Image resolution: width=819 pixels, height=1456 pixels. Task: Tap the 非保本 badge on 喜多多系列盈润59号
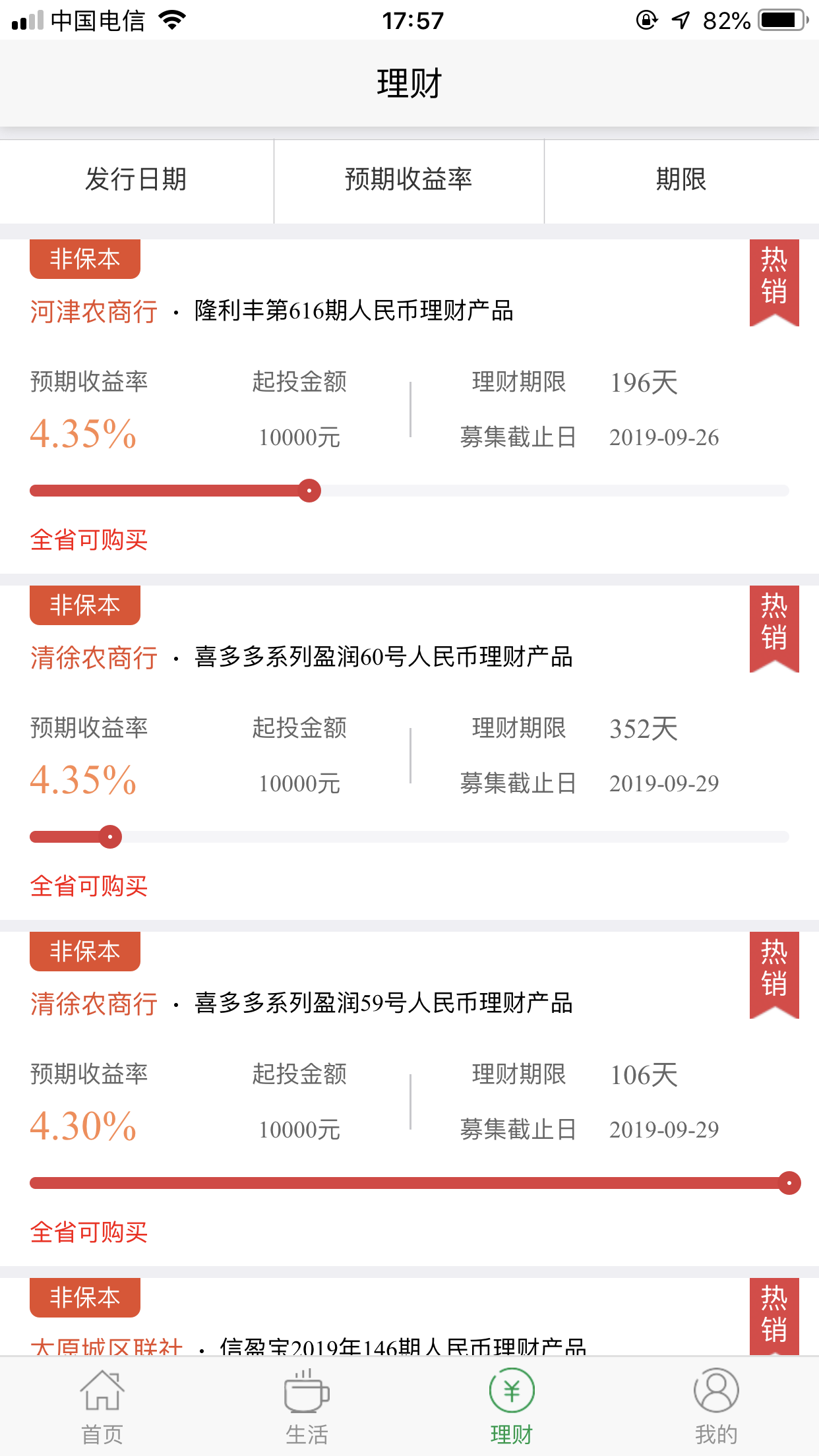pos(84,952)
